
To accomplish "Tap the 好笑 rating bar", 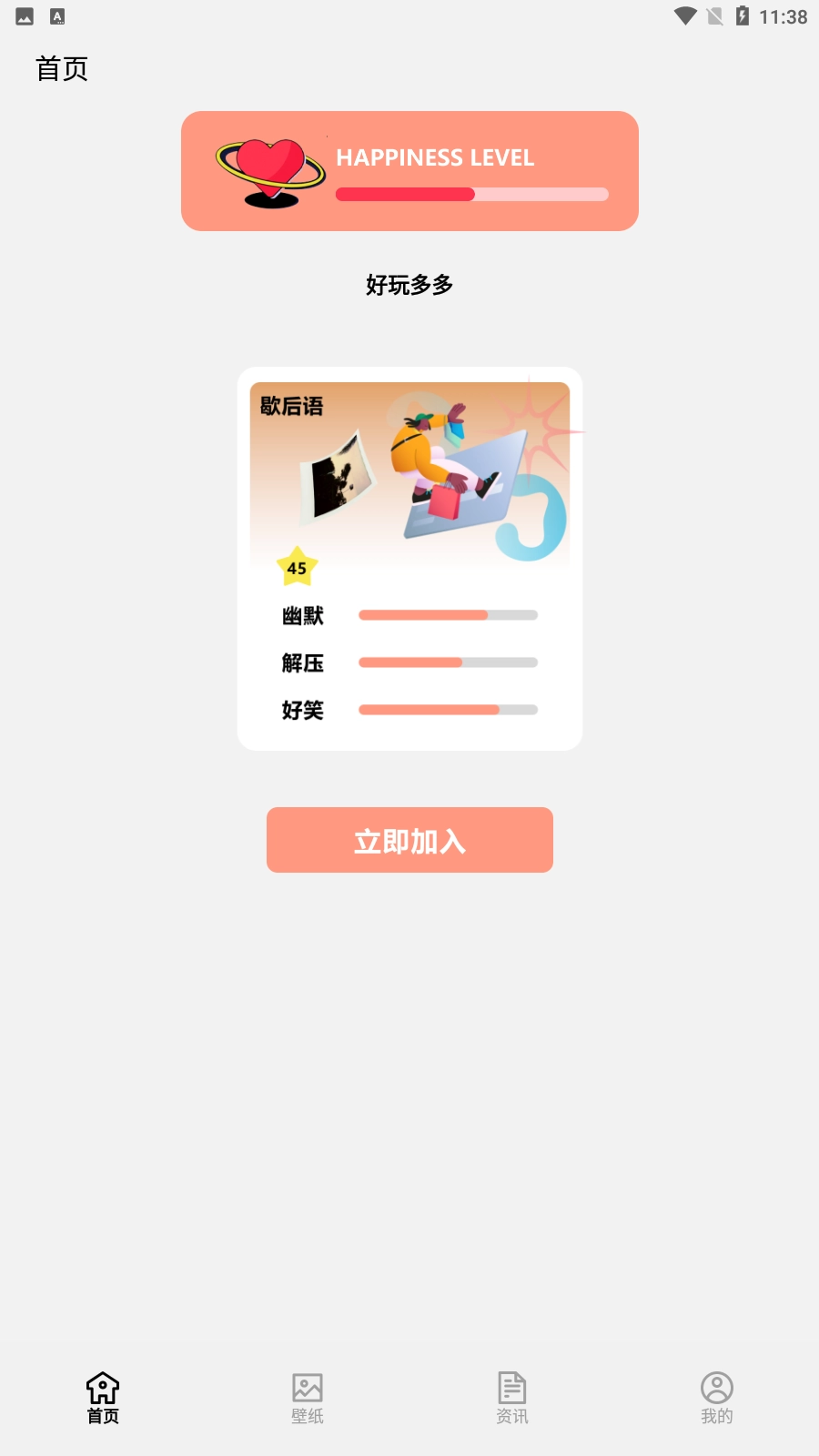I will pos(447,709).
